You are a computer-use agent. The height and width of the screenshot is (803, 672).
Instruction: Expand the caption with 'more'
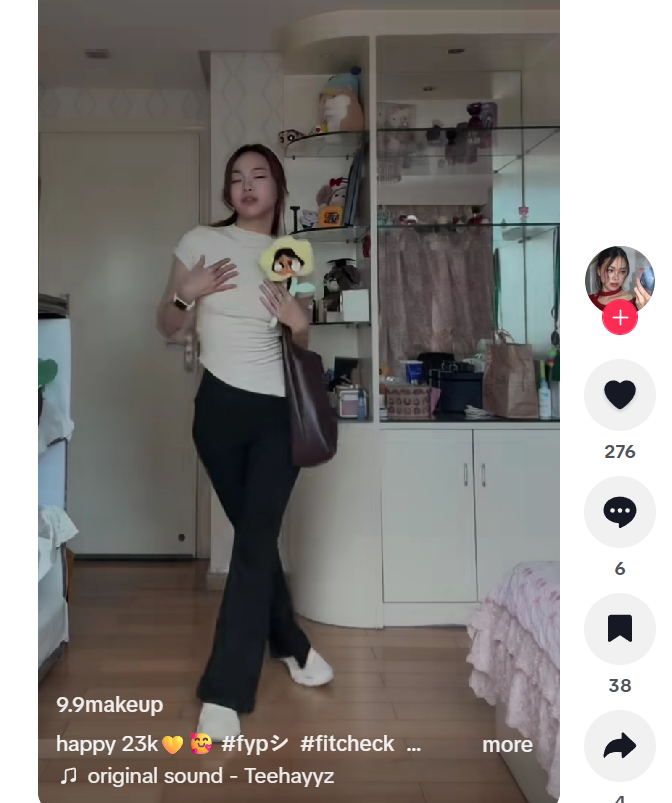click(x=507, y=745)
